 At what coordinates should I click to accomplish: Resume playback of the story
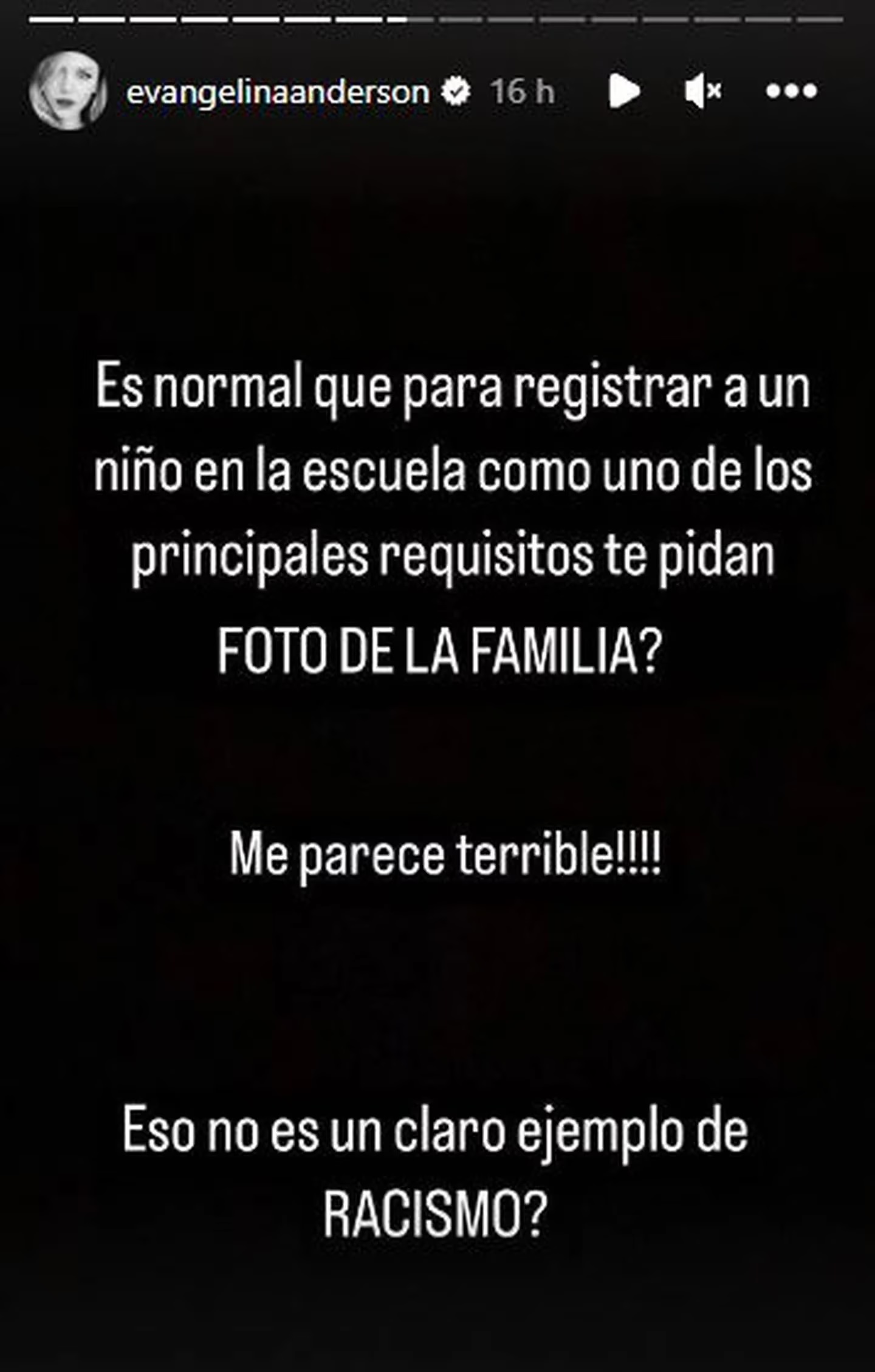point(624,92)
